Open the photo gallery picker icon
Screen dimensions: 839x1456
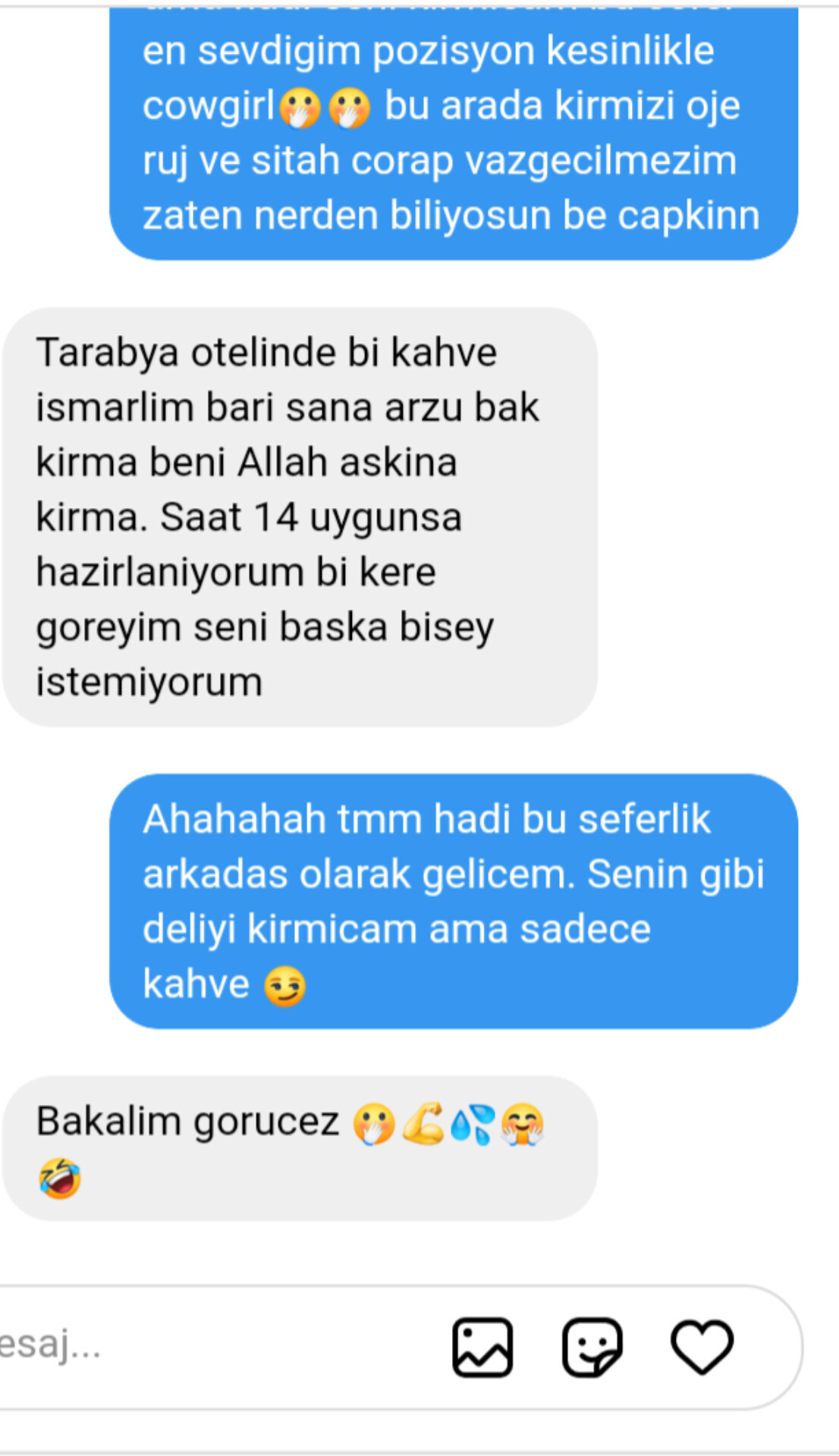[x=482, y=1348]
